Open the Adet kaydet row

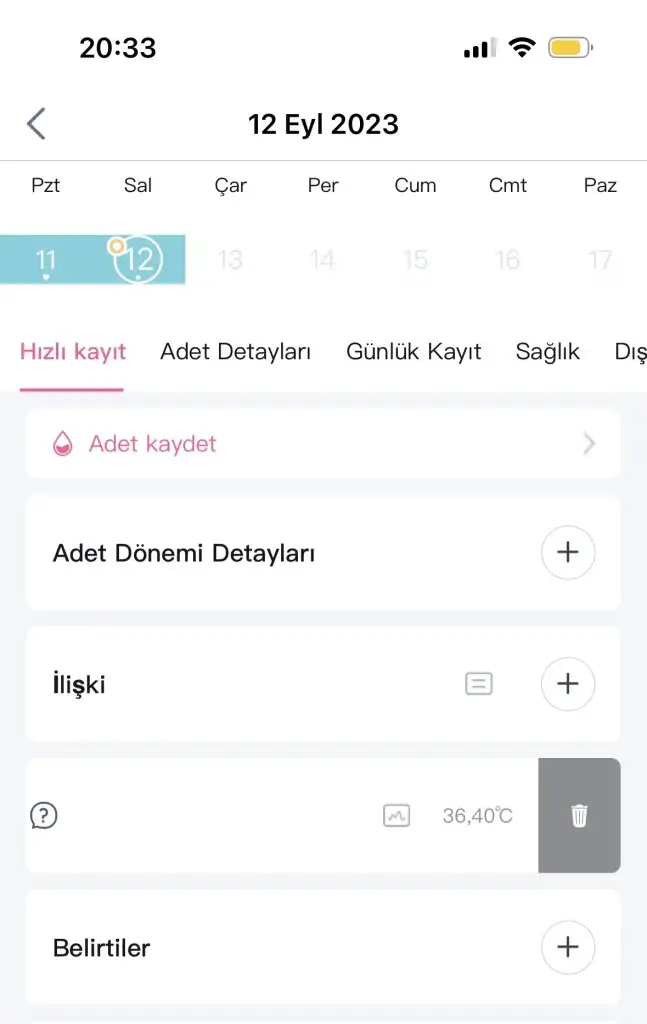coord(323,444)
